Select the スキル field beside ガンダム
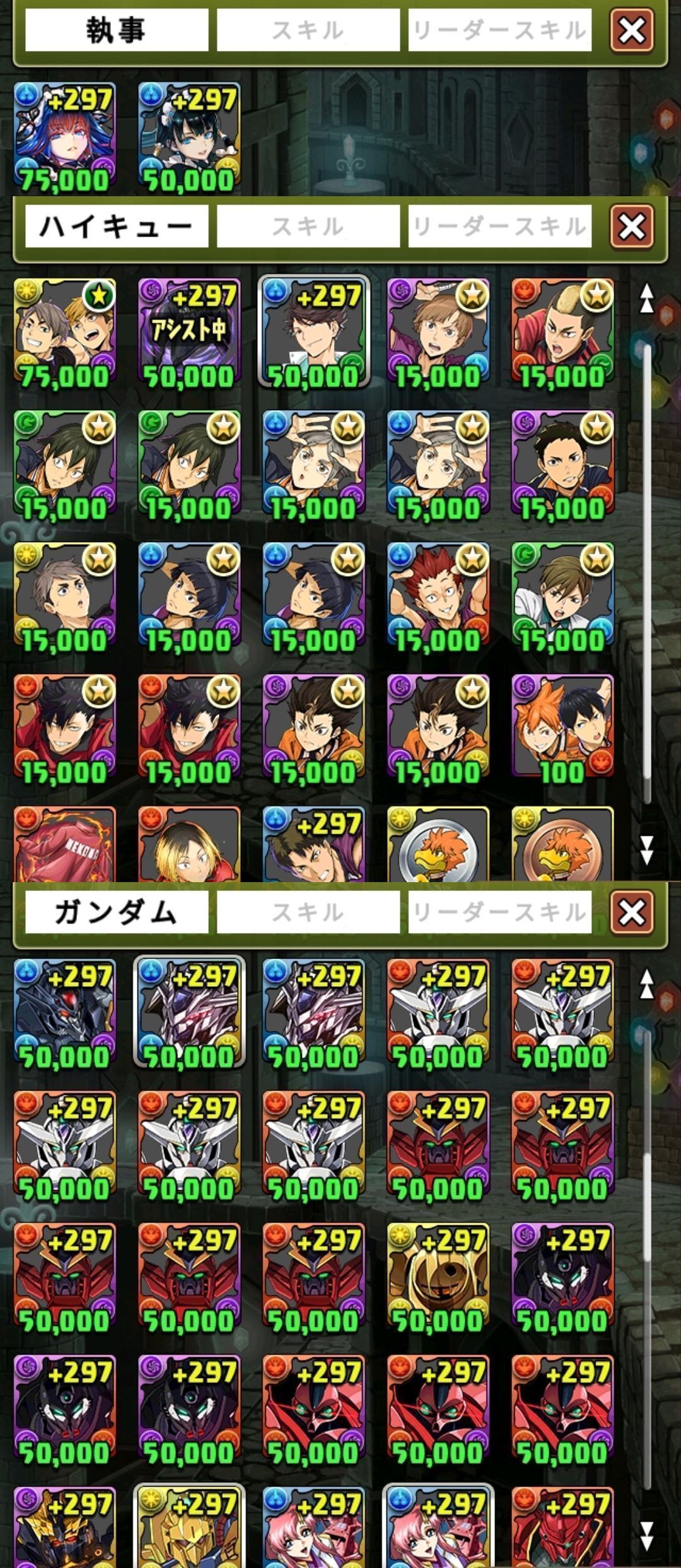The width and height of the screenshot is (681, 1568). [308, 912]
